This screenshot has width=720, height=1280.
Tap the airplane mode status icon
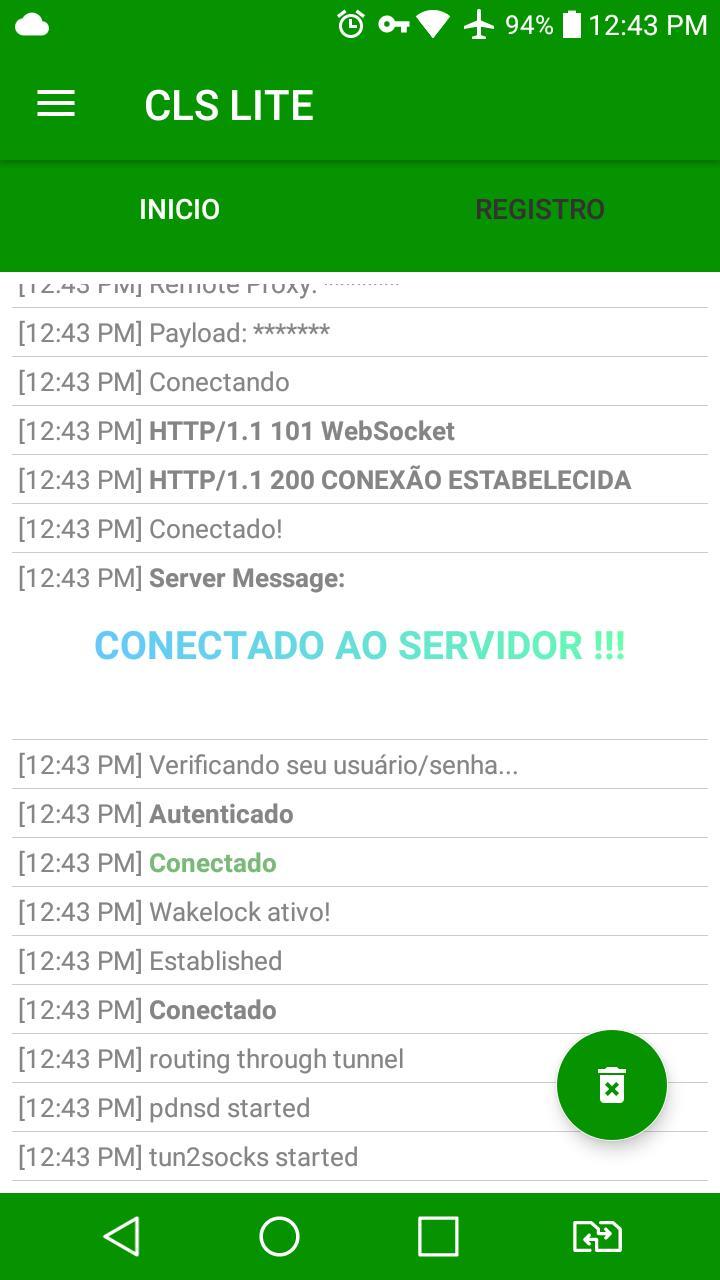[x=481, y=24]
